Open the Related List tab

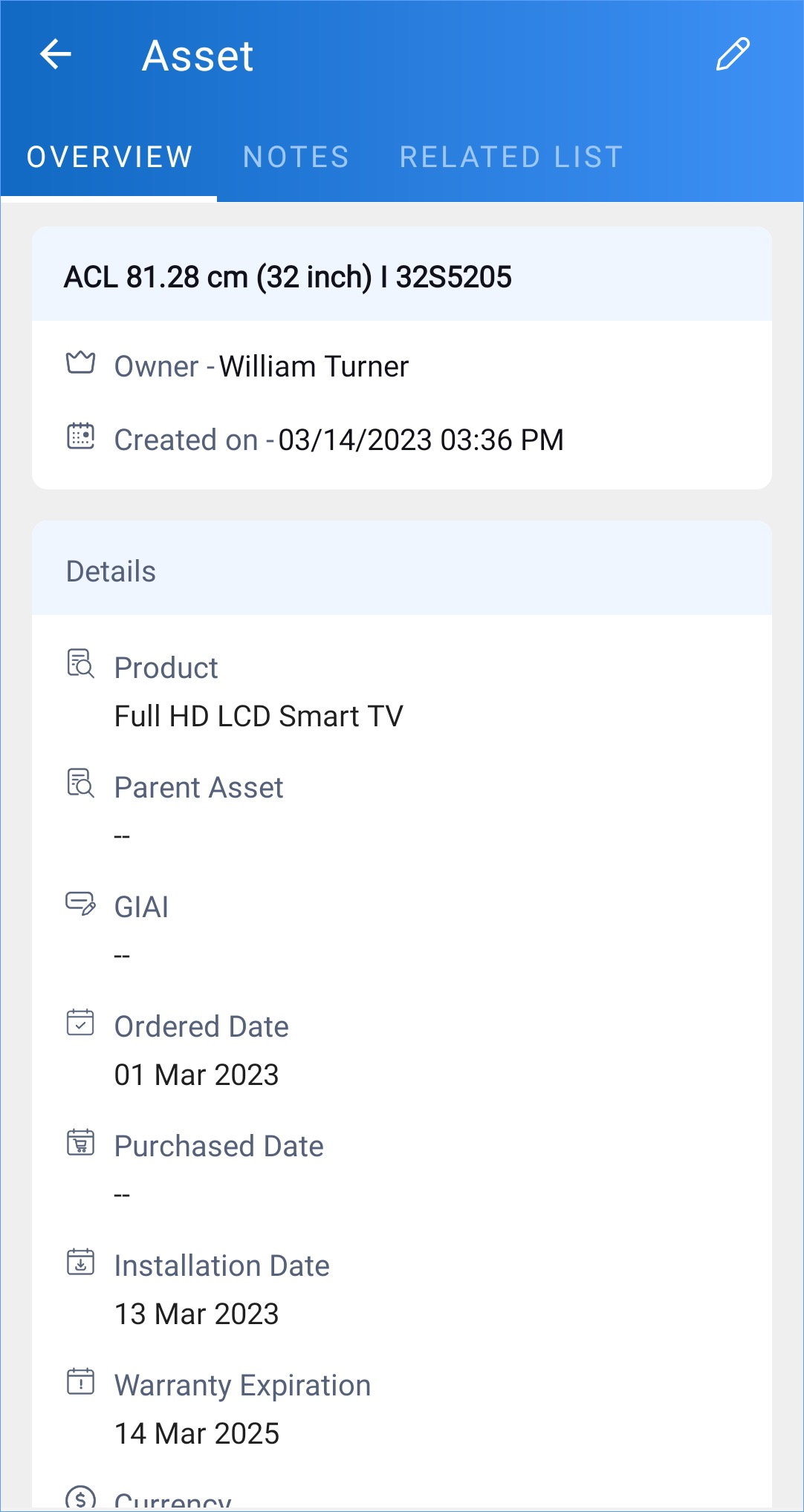[x=511, y=157]
